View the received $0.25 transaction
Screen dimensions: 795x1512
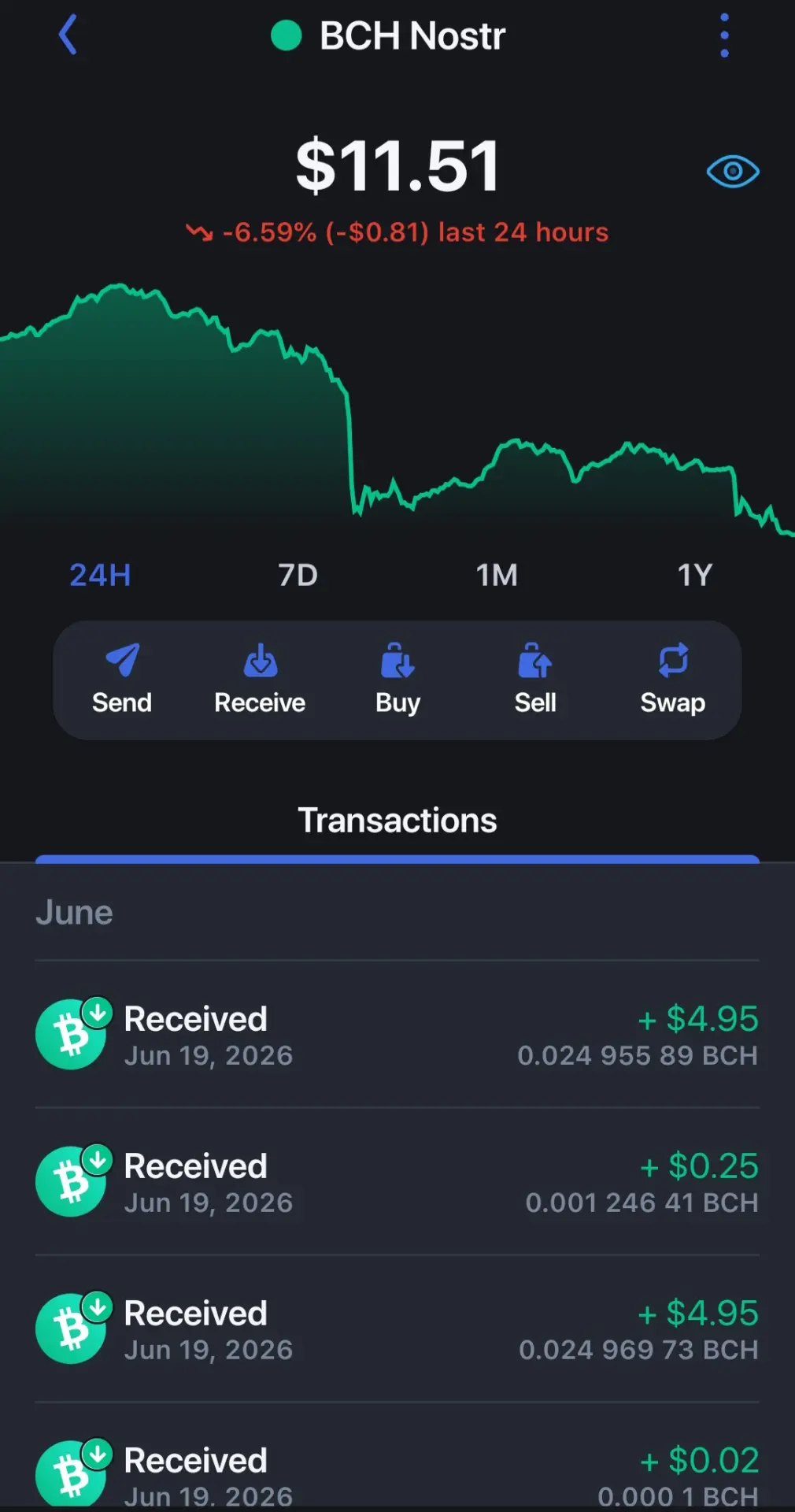click(x=397, y=1181)
